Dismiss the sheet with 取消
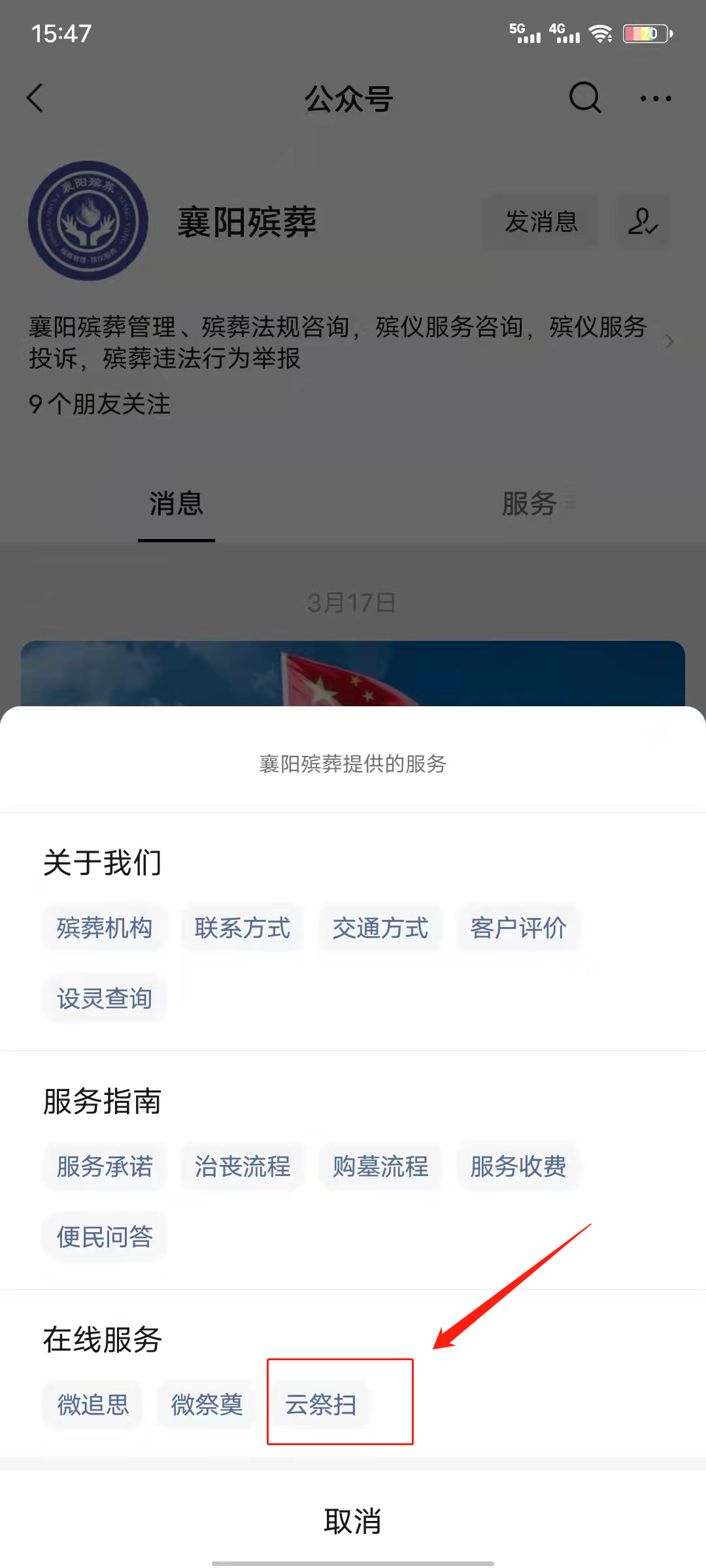The image size is (706, 1568). coord(353,1521)
